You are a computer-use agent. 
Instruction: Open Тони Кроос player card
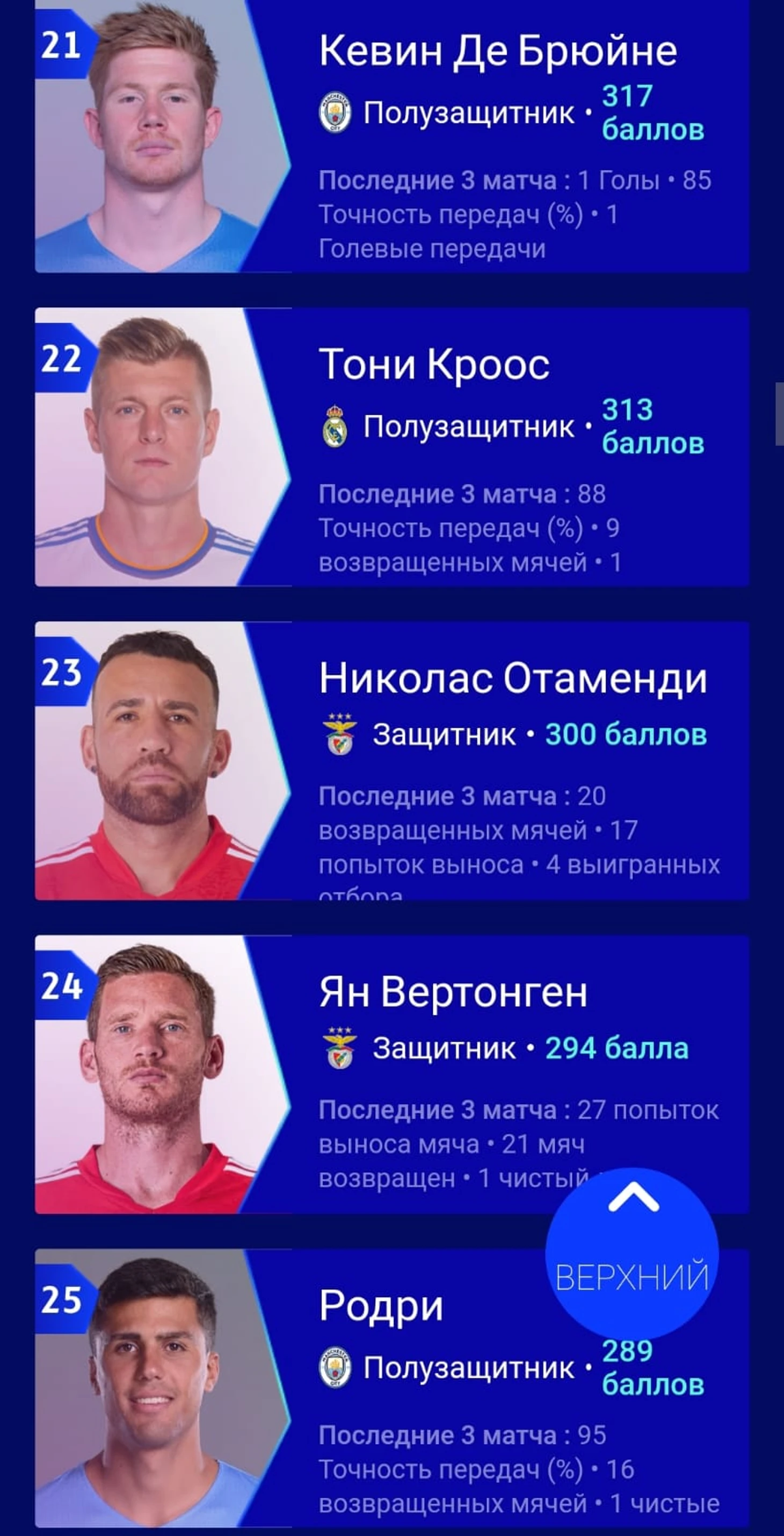(x=391, y=447)
